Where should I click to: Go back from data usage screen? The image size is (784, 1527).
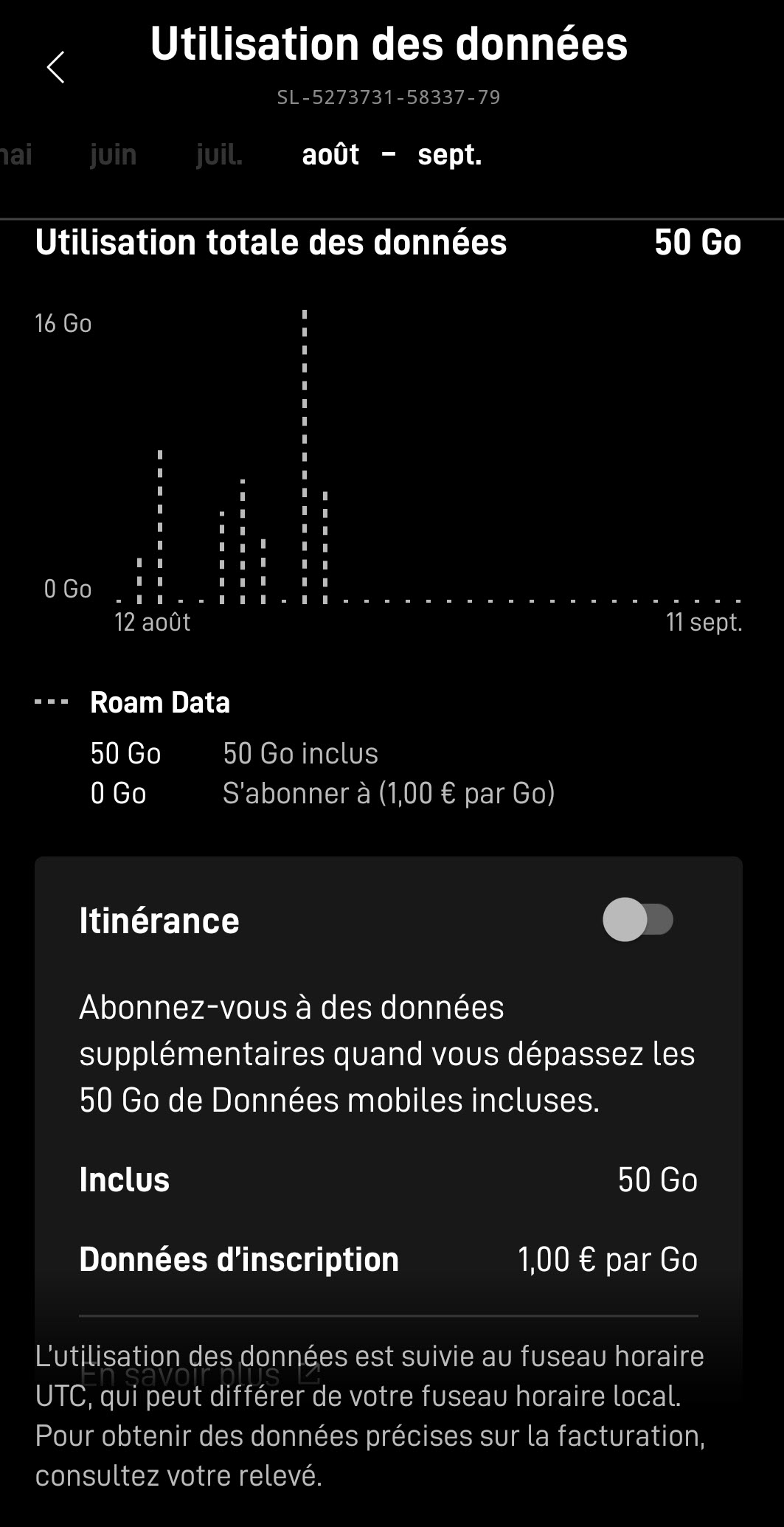click(56, 67)
